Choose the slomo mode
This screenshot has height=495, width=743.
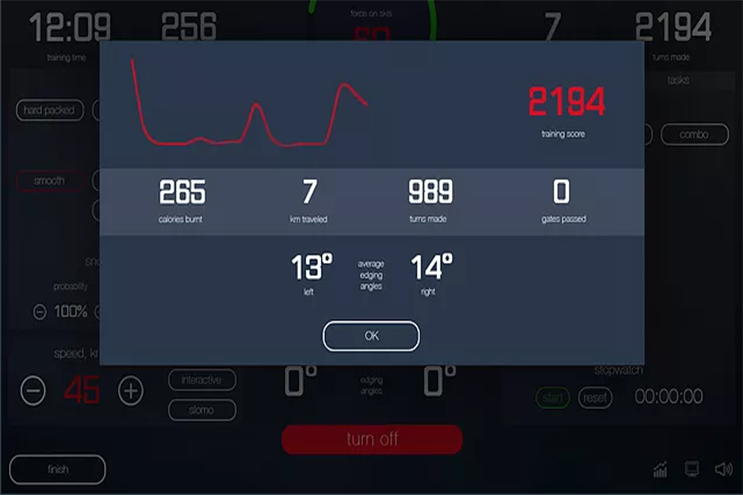click(202, 410)
